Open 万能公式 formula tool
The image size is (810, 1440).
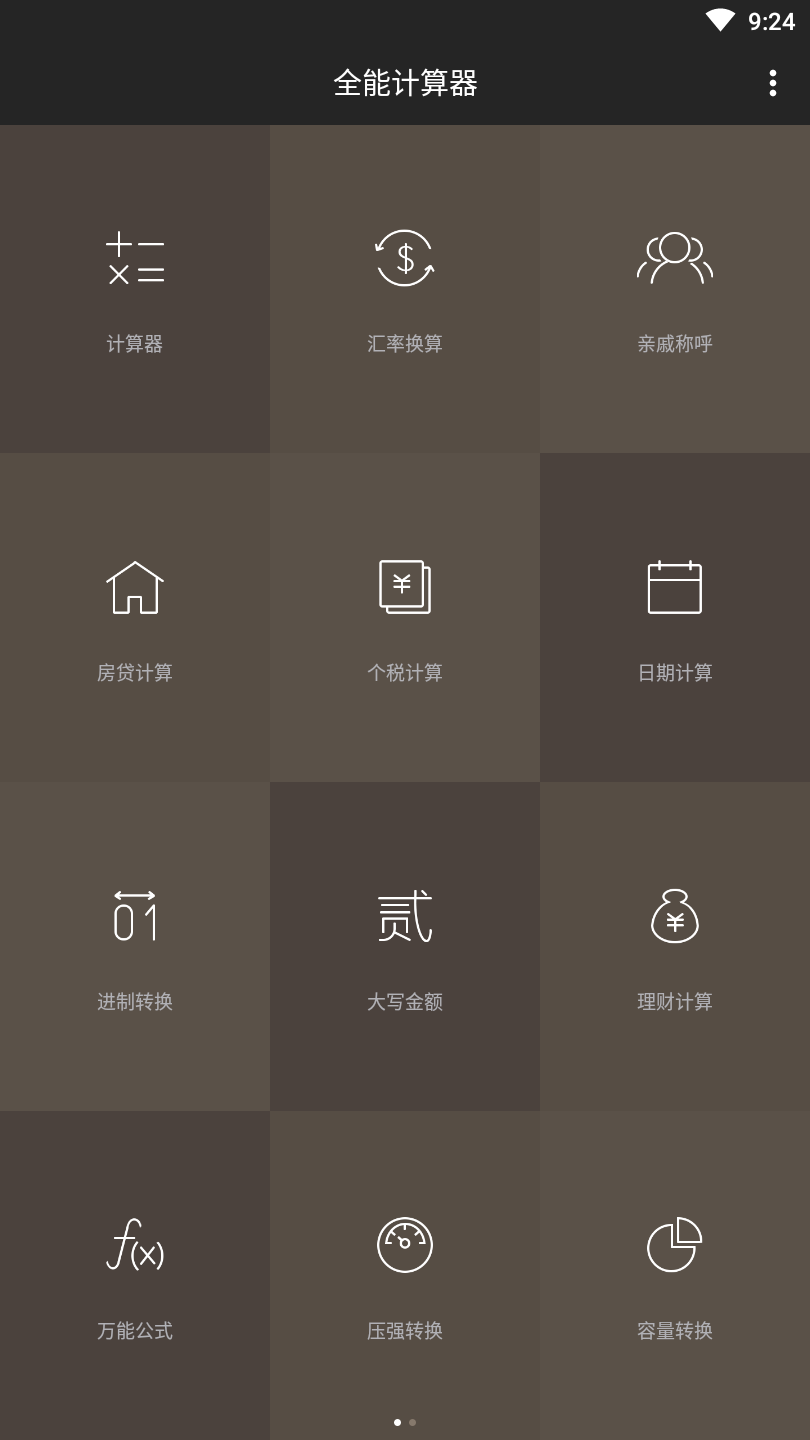pos(135,1275)
